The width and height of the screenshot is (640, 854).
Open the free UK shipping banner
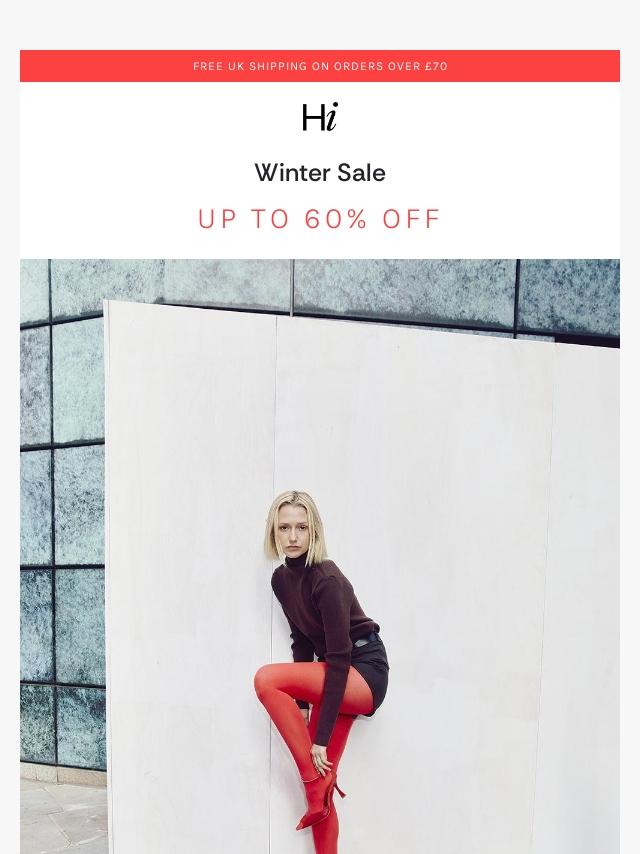tap(320, 66)
